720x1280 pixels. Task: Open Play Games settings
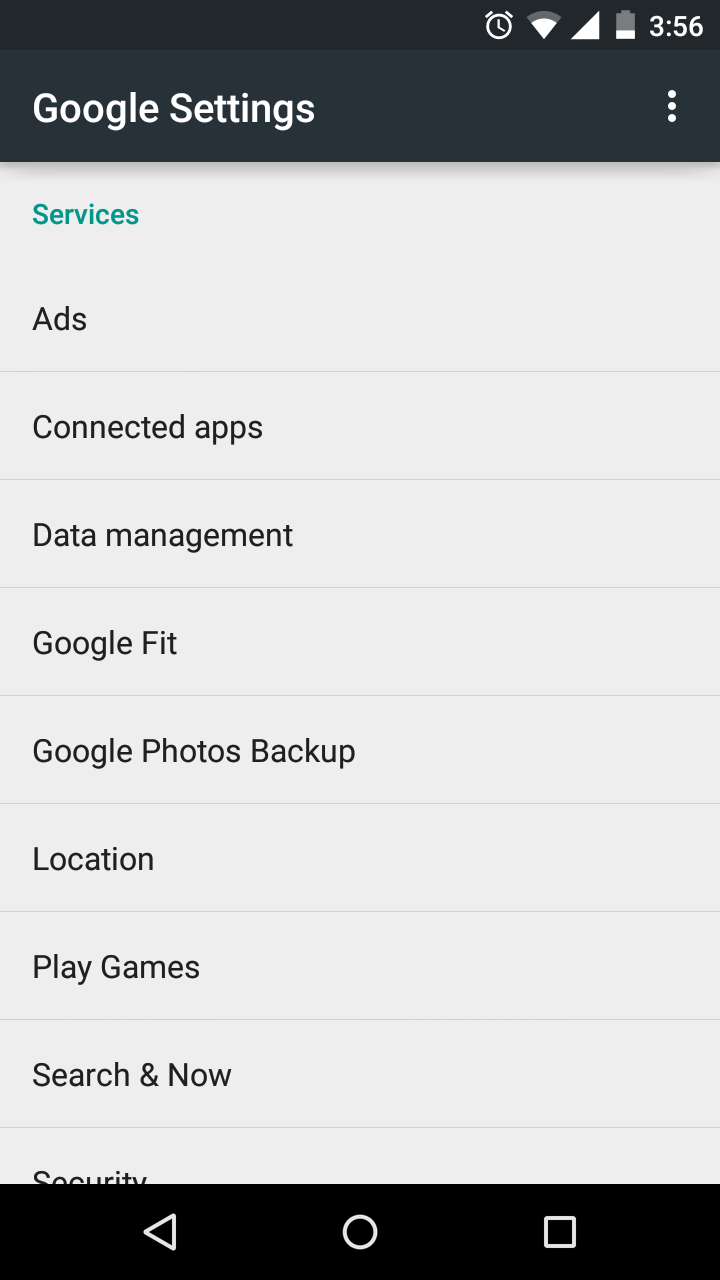coord(360,966)
